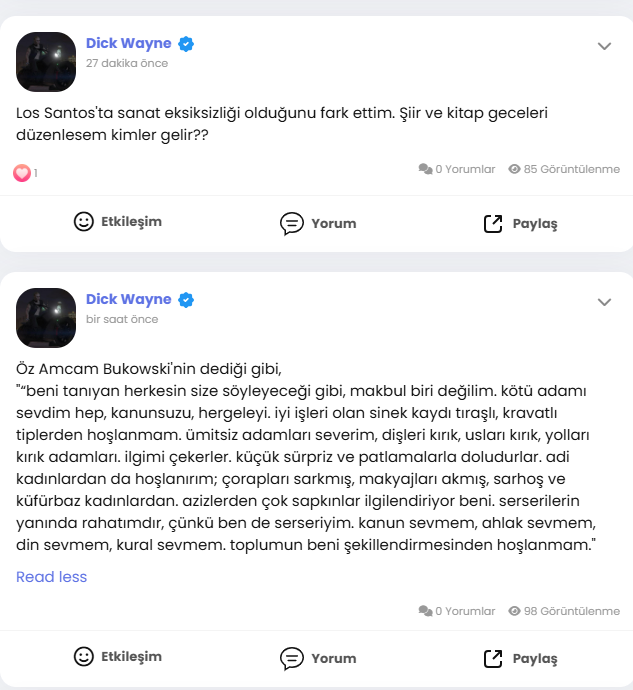Tap Etkileşim under the Los Santos post
The image size is (633, 690).
click(118, 222)
